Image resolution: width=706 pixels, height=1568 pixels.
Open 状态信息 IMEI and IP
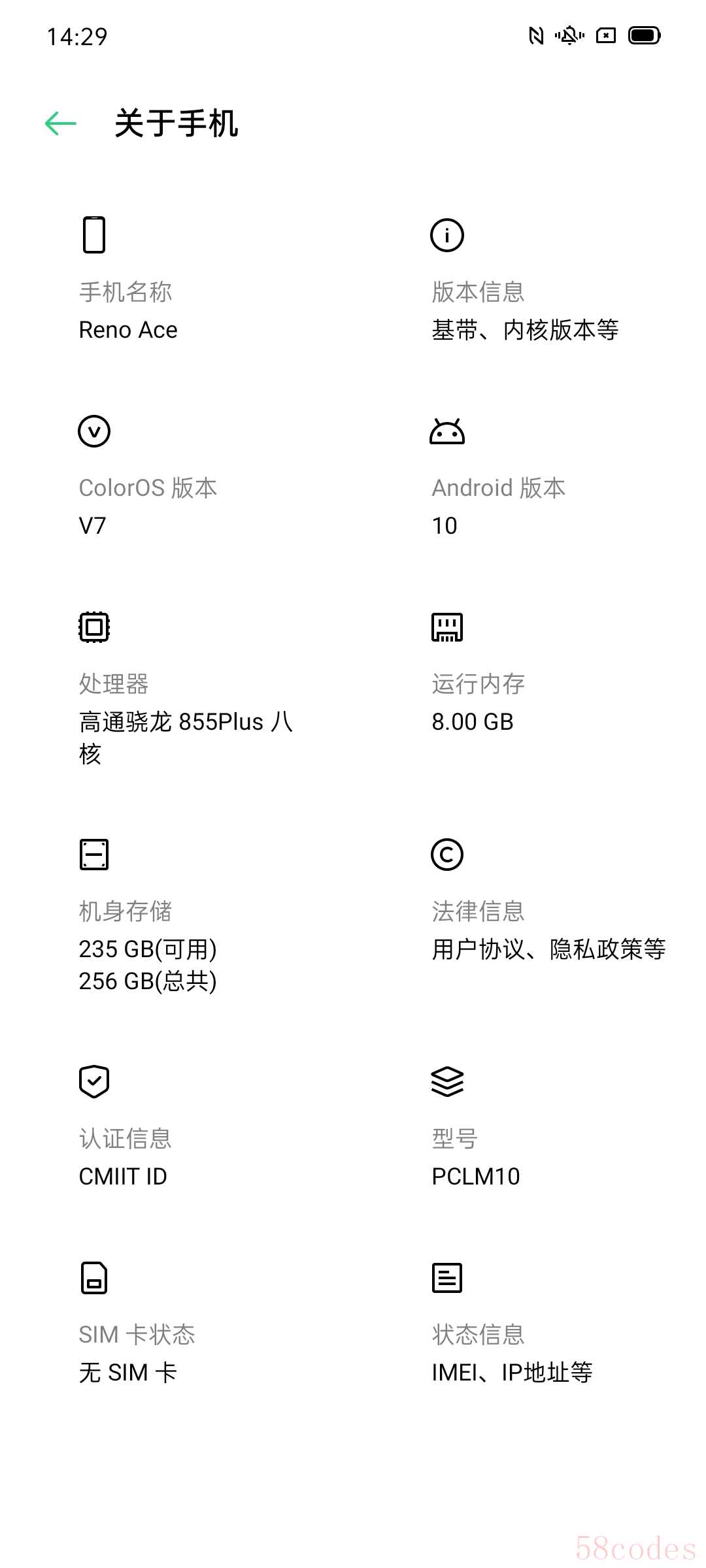[512, 1353]
